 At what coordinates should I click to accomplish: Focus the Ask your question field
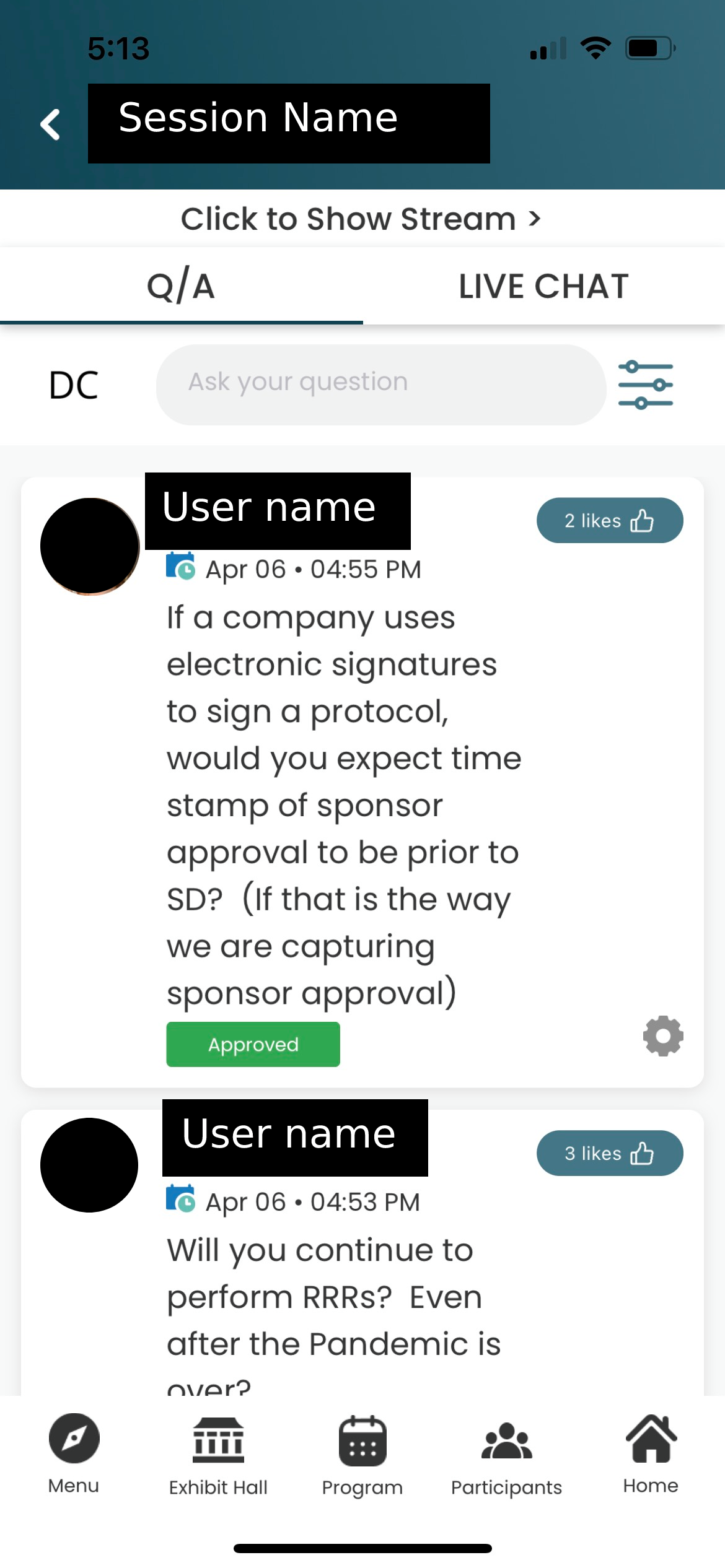(380, 385)
